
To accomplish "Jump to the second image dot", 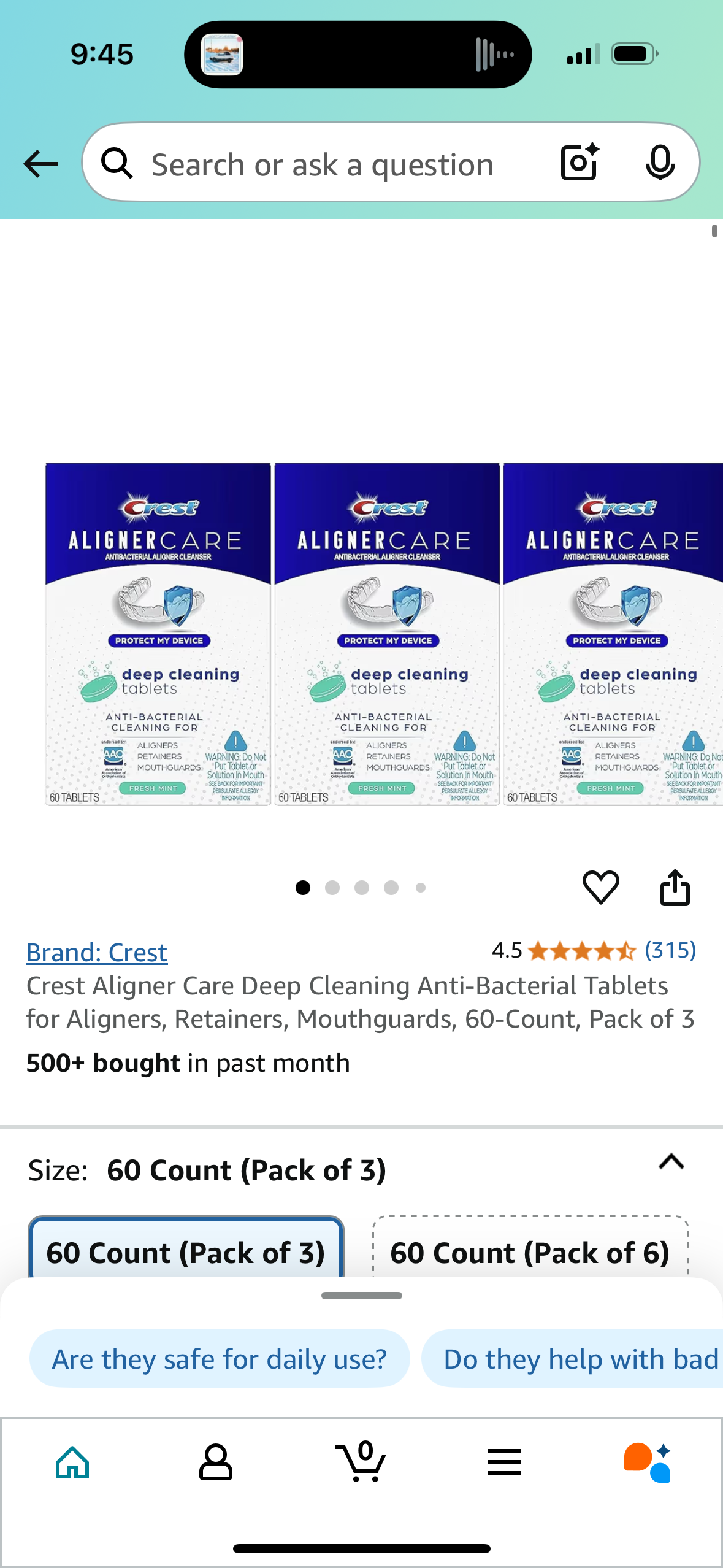I will [332, 888].
